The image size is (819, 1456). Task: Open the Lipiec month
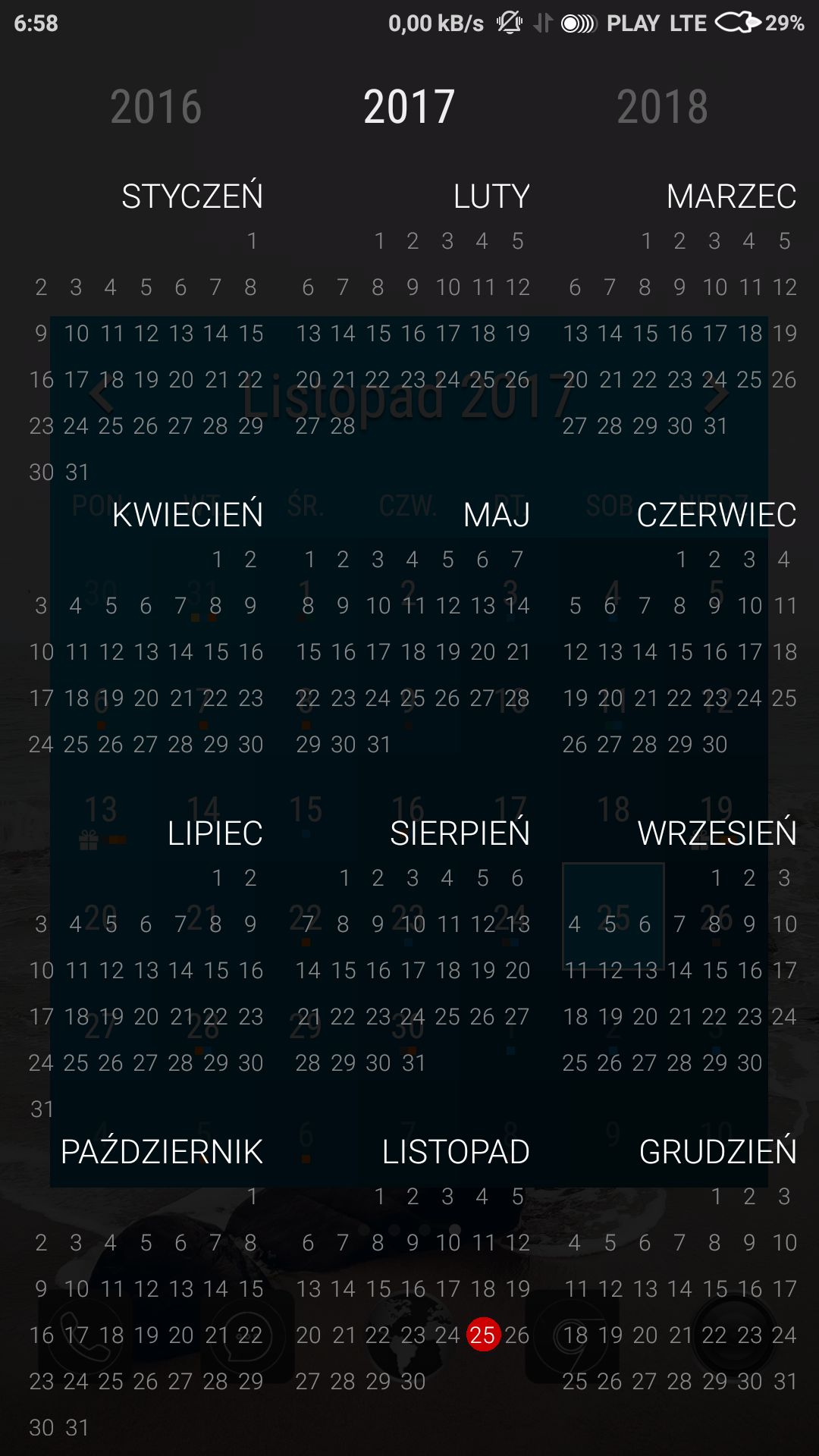215,833
